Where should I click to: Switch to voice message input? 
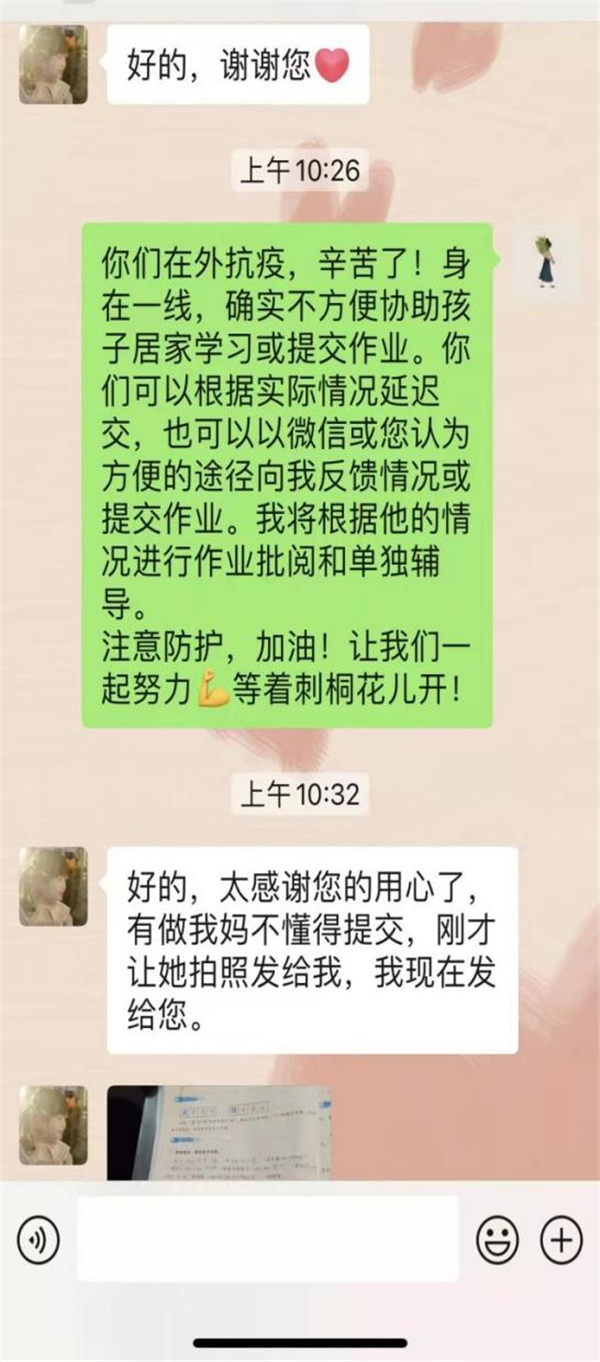[x=39, y=1241]
